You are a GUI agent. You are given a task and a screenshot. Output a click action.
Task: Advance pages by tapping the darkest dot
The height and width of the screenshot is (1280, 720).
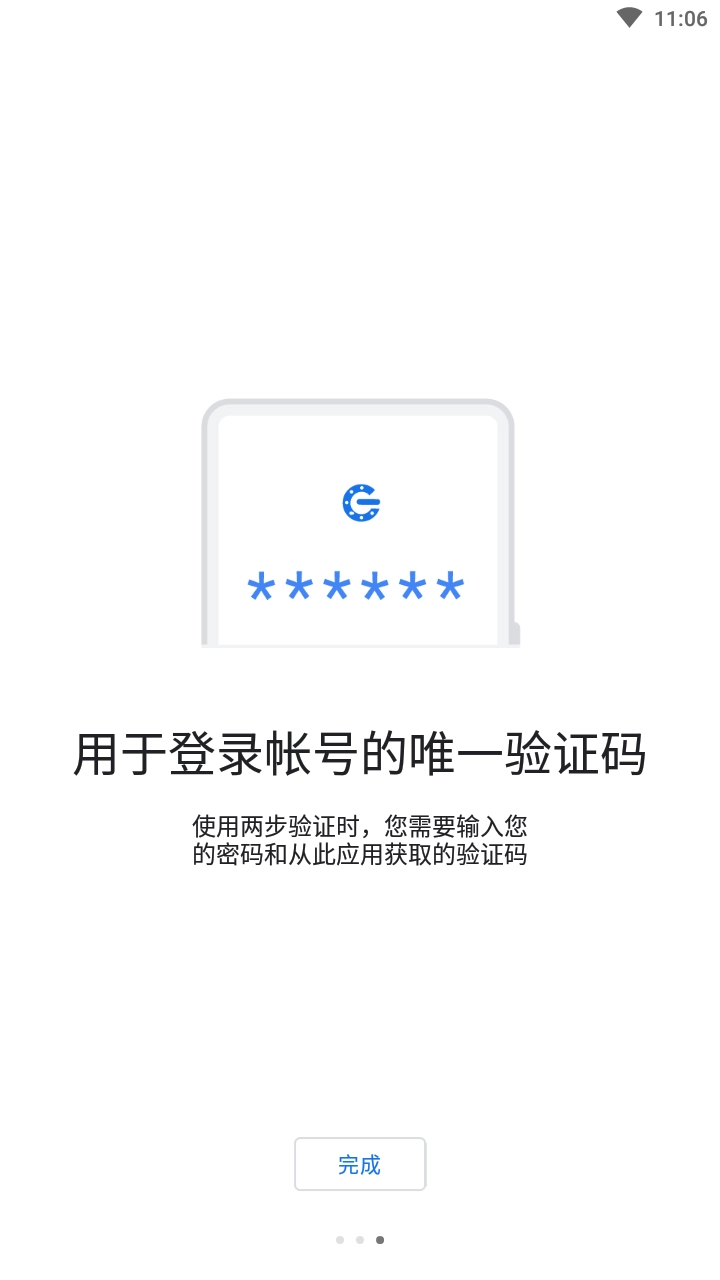point(380,1239)
